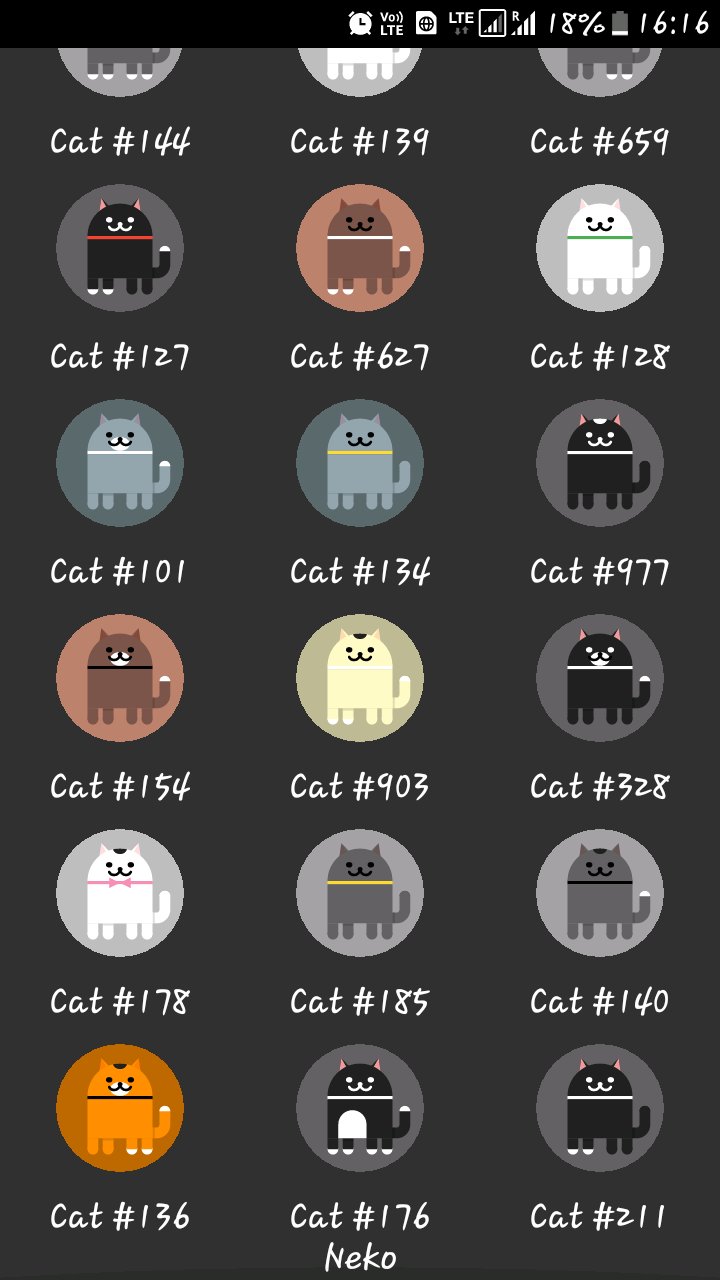Select black Cat #328

coord(600,678)
